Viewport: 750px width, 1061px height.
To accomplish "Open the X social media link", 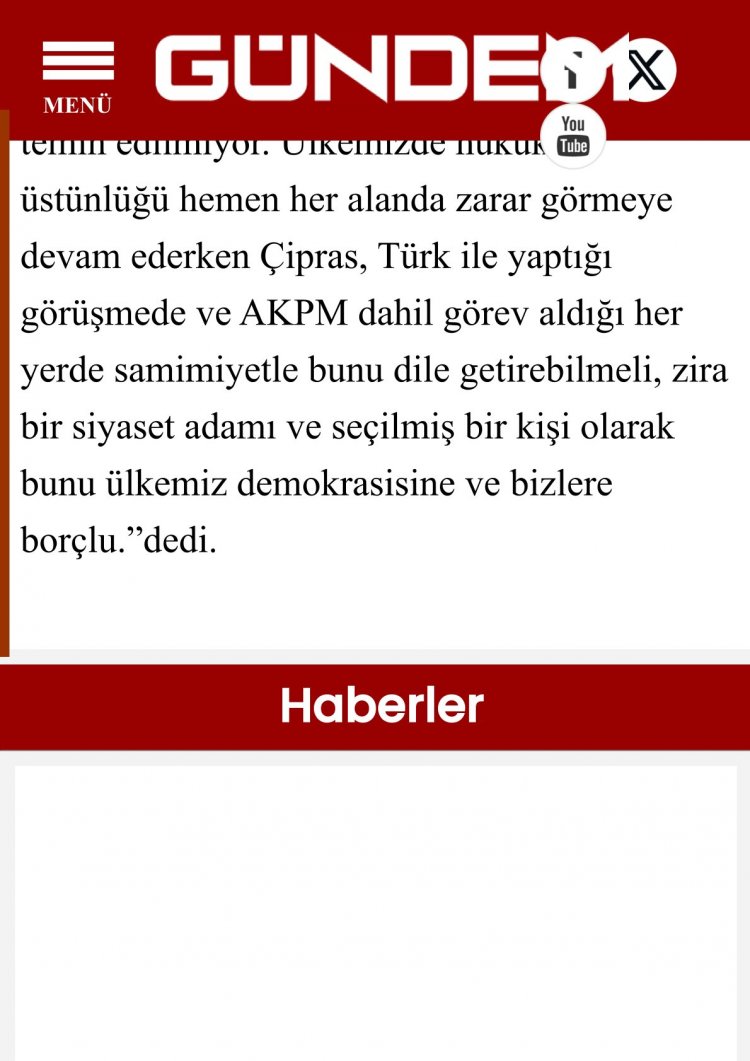I will (645, 71).
